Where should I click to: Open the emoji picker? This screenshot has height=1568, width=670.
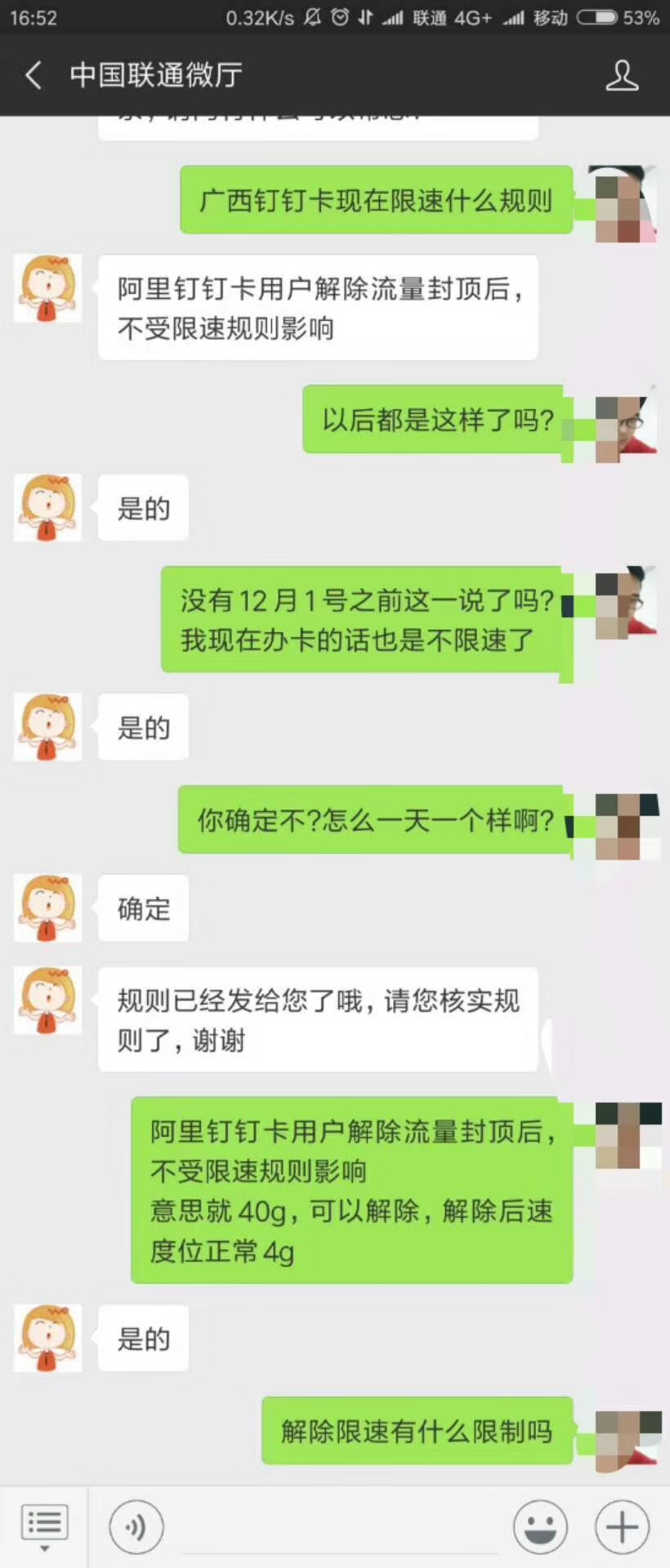(540, 1526)
